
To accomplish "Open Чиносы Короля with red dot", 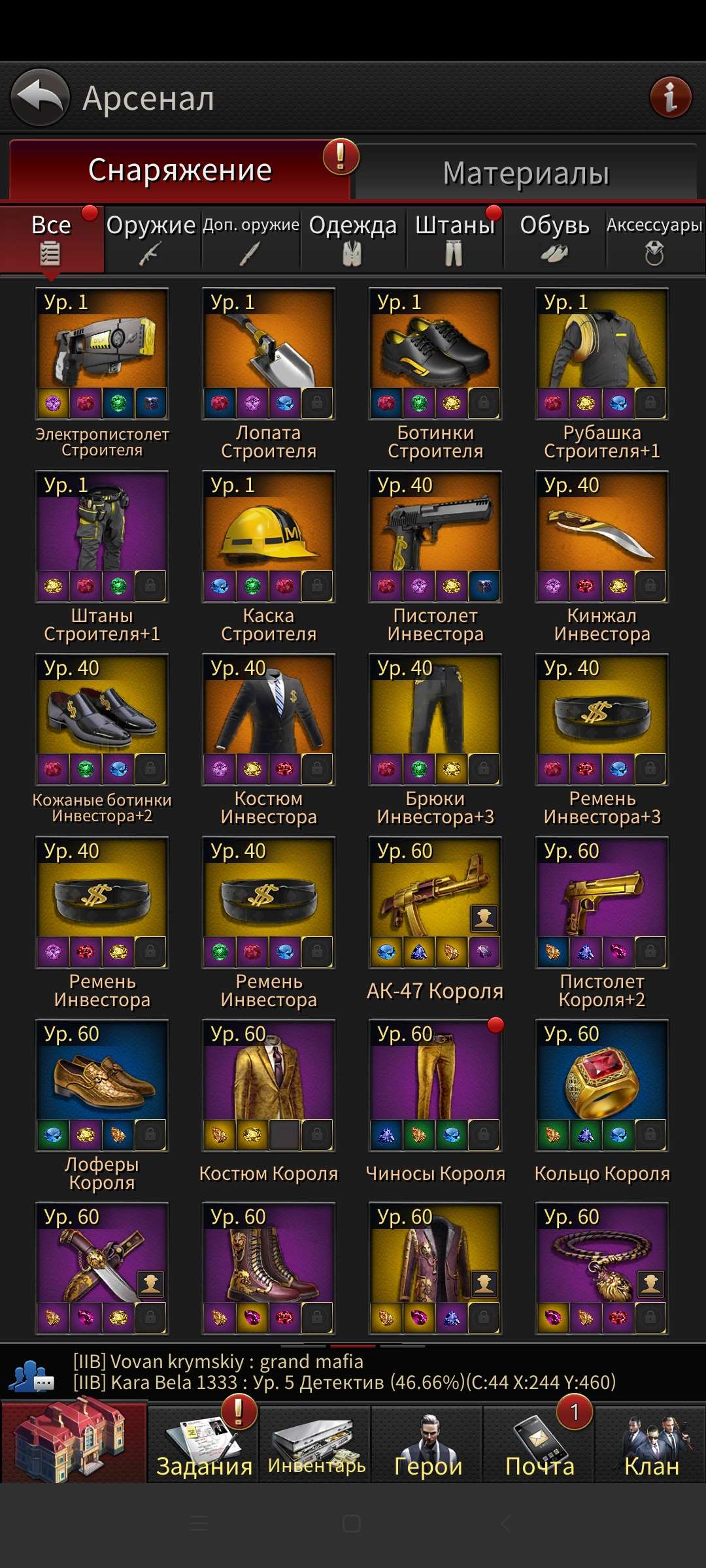I will pos(435,1085).
